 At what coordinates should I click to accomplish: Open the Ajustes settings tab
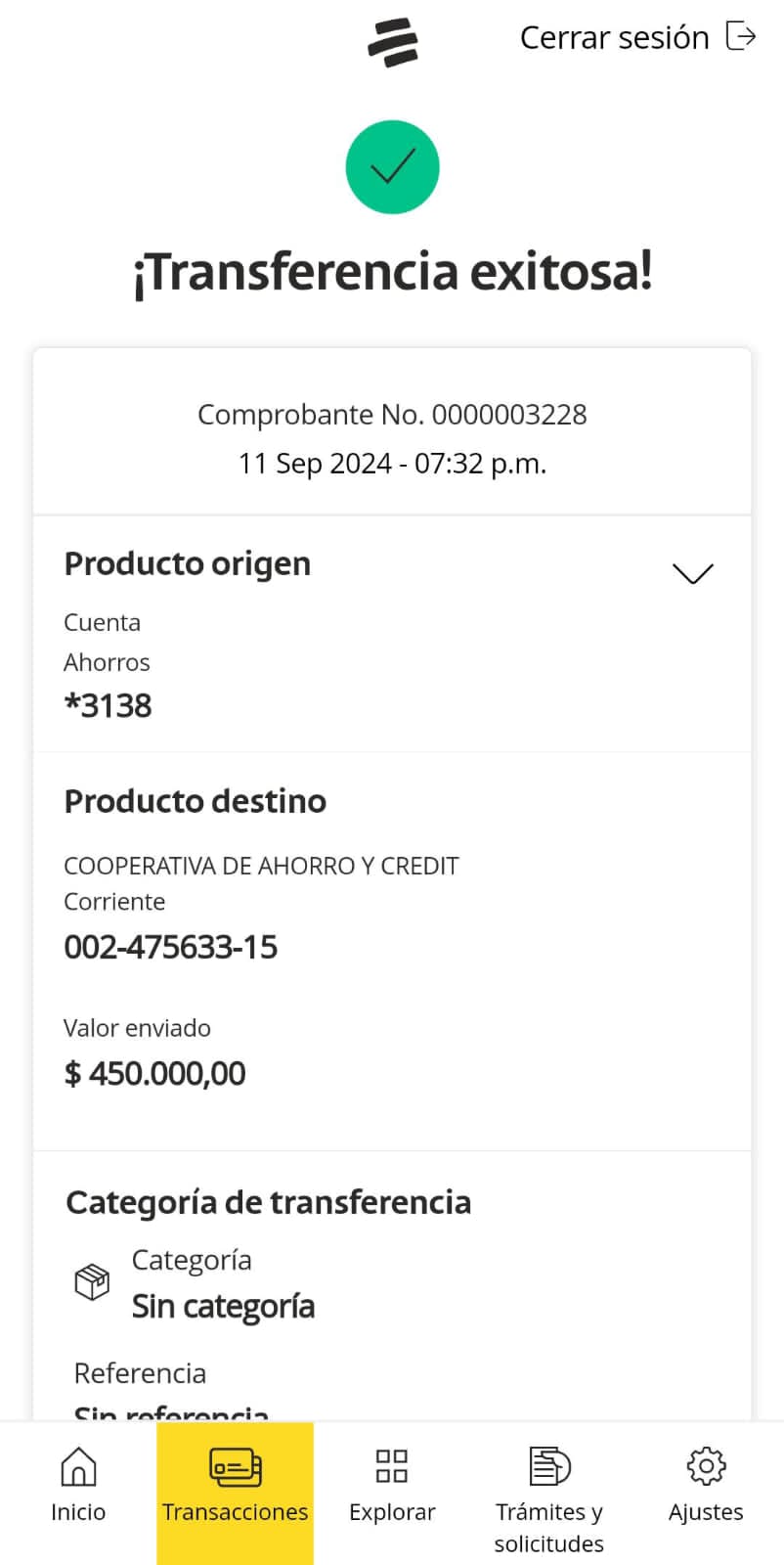pos(706,1485)
